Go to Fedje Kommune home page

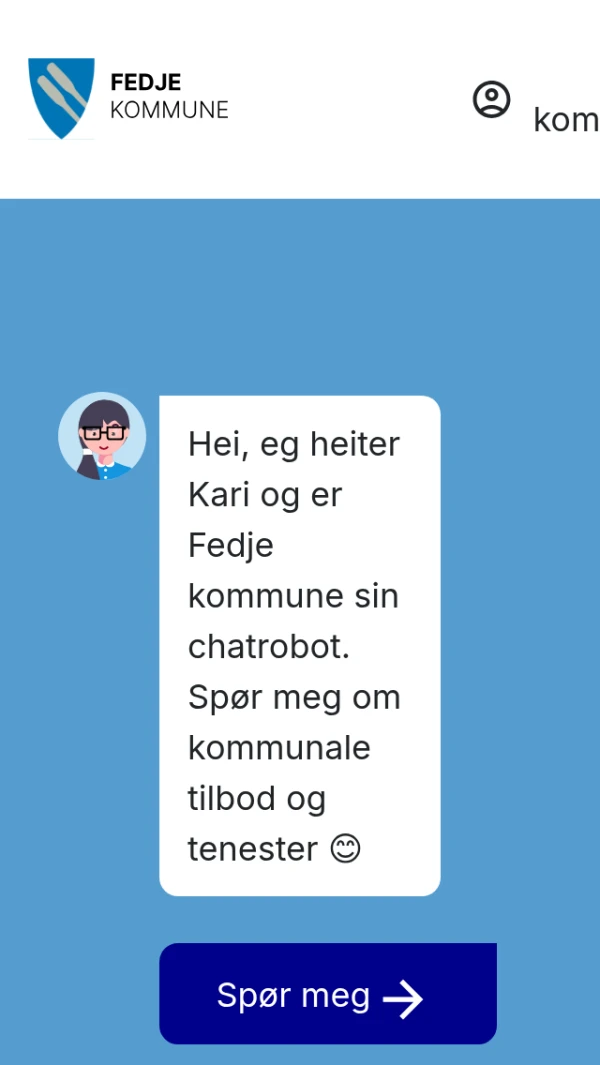click(x=128, y=98)
